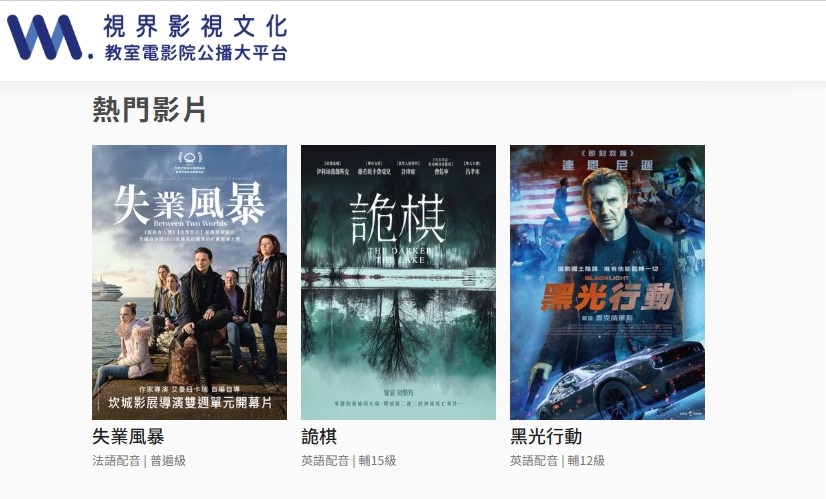
Task: View the 黑光行動 movie poster
Action: [x=607, y=282]
